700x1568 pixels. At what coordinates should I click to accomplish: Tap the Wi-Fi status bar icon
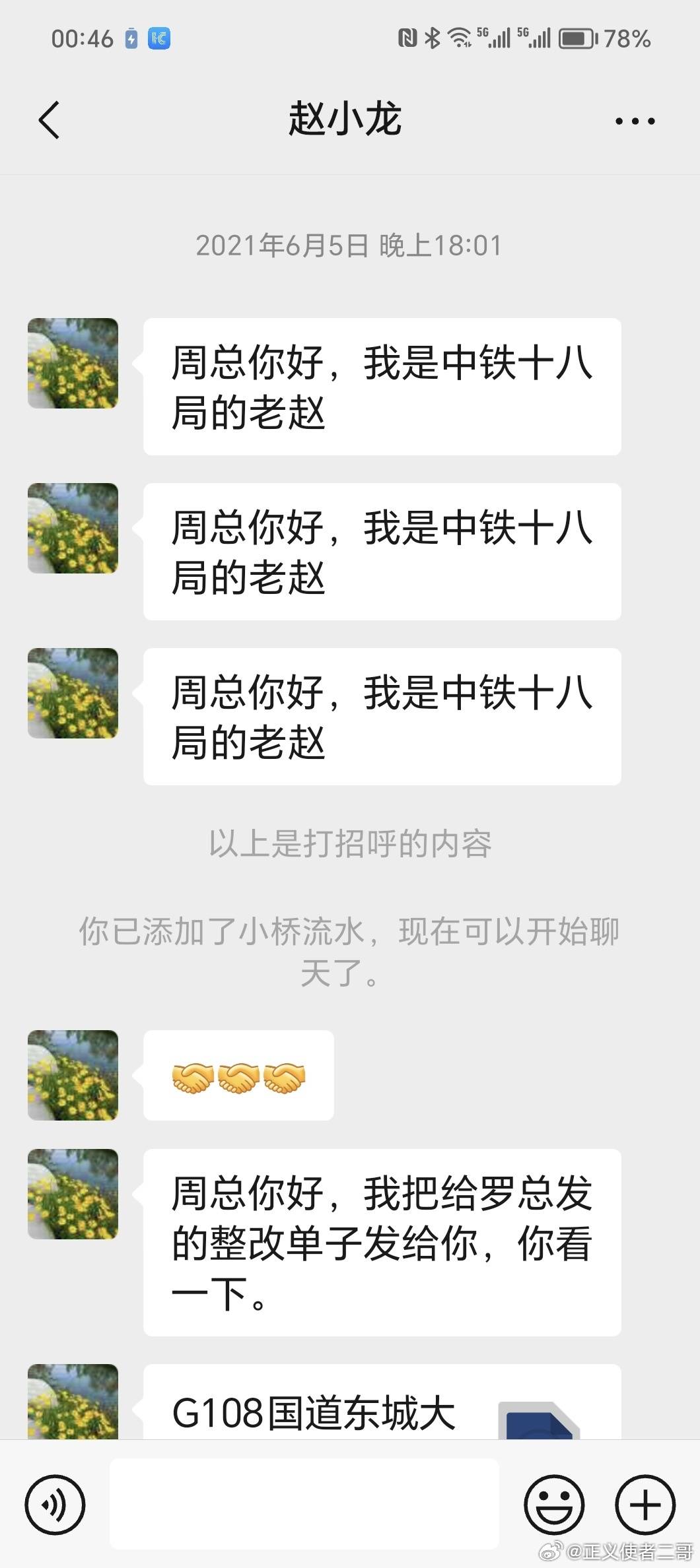(x=460, y=38)
